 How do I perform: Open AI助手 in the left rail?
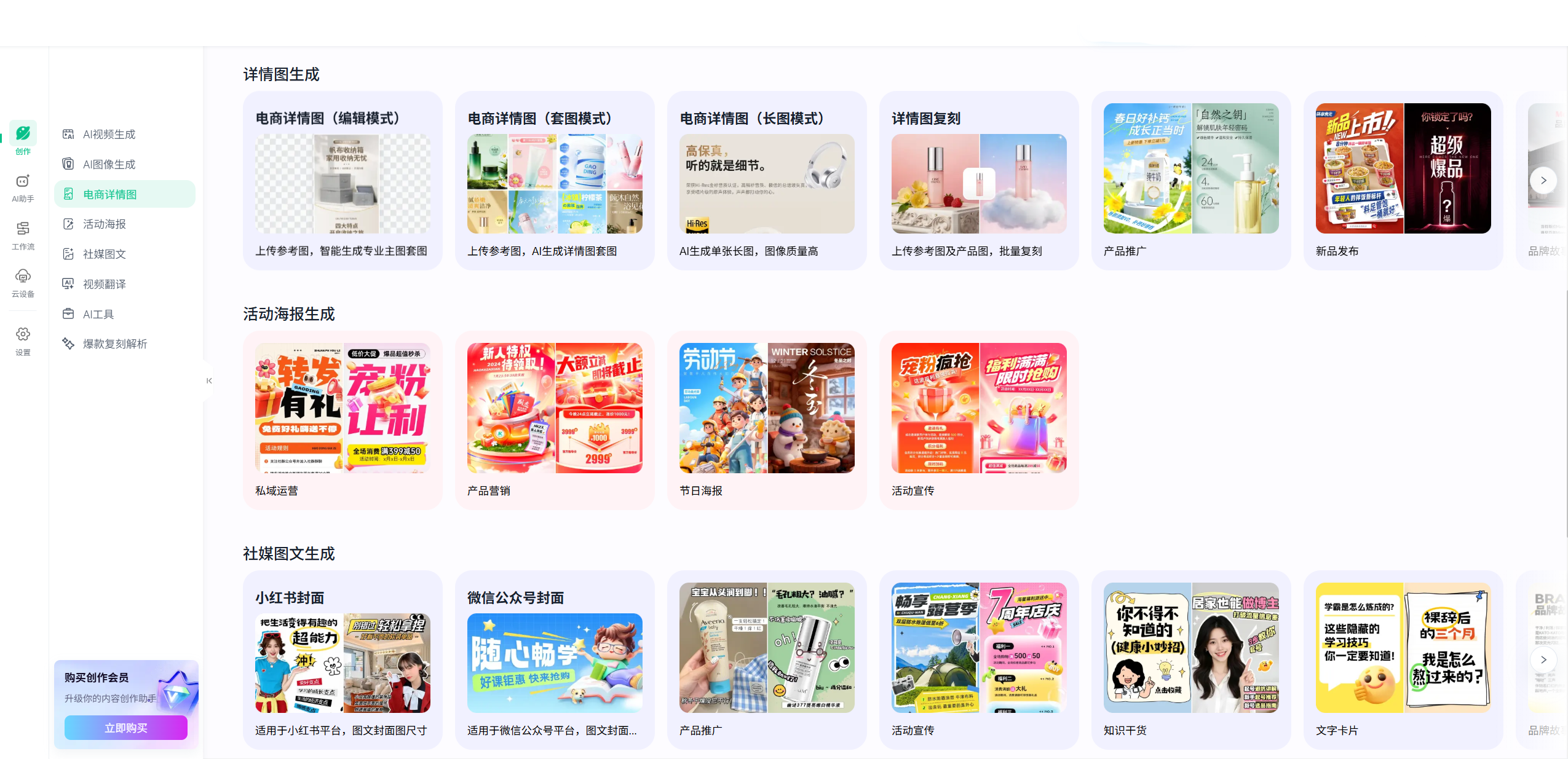pos(23,188)
